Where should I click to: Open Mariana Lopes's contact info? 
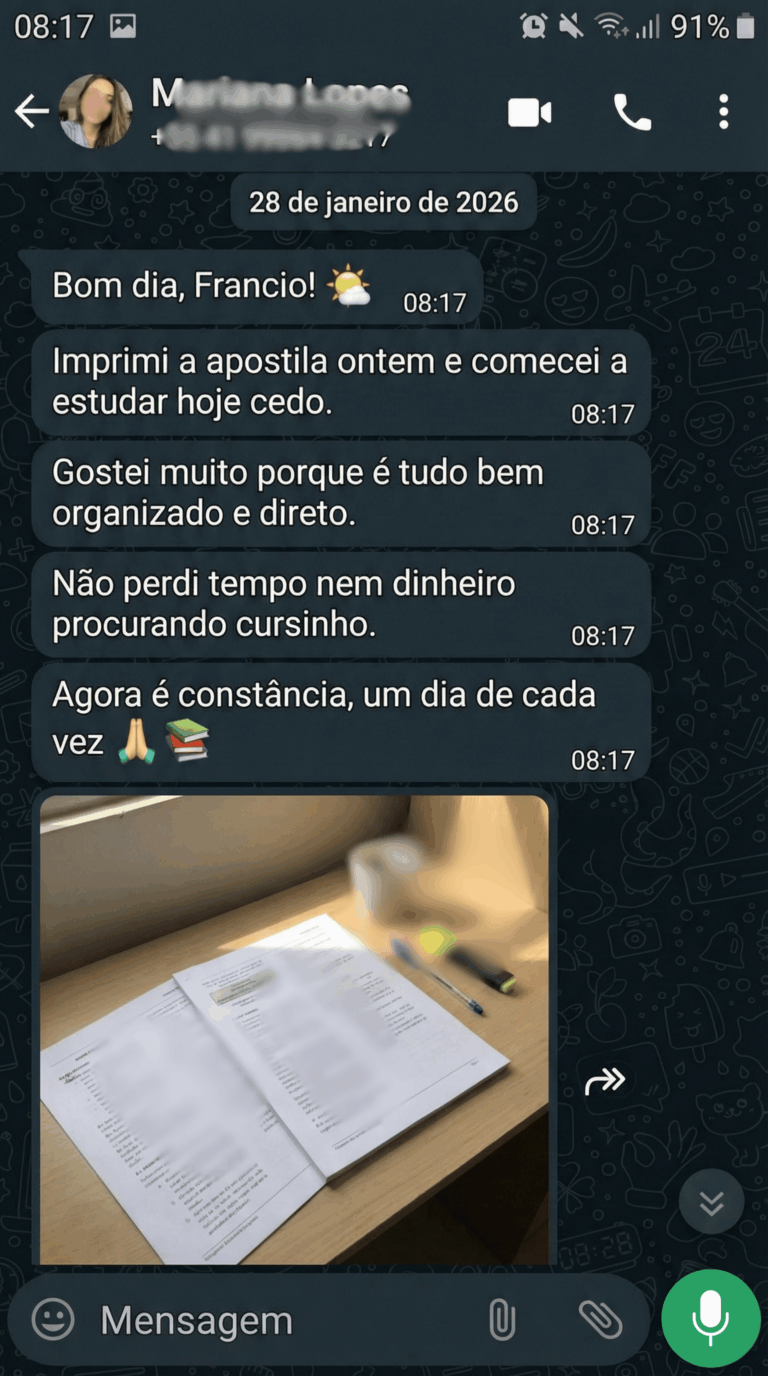(280, 112)
